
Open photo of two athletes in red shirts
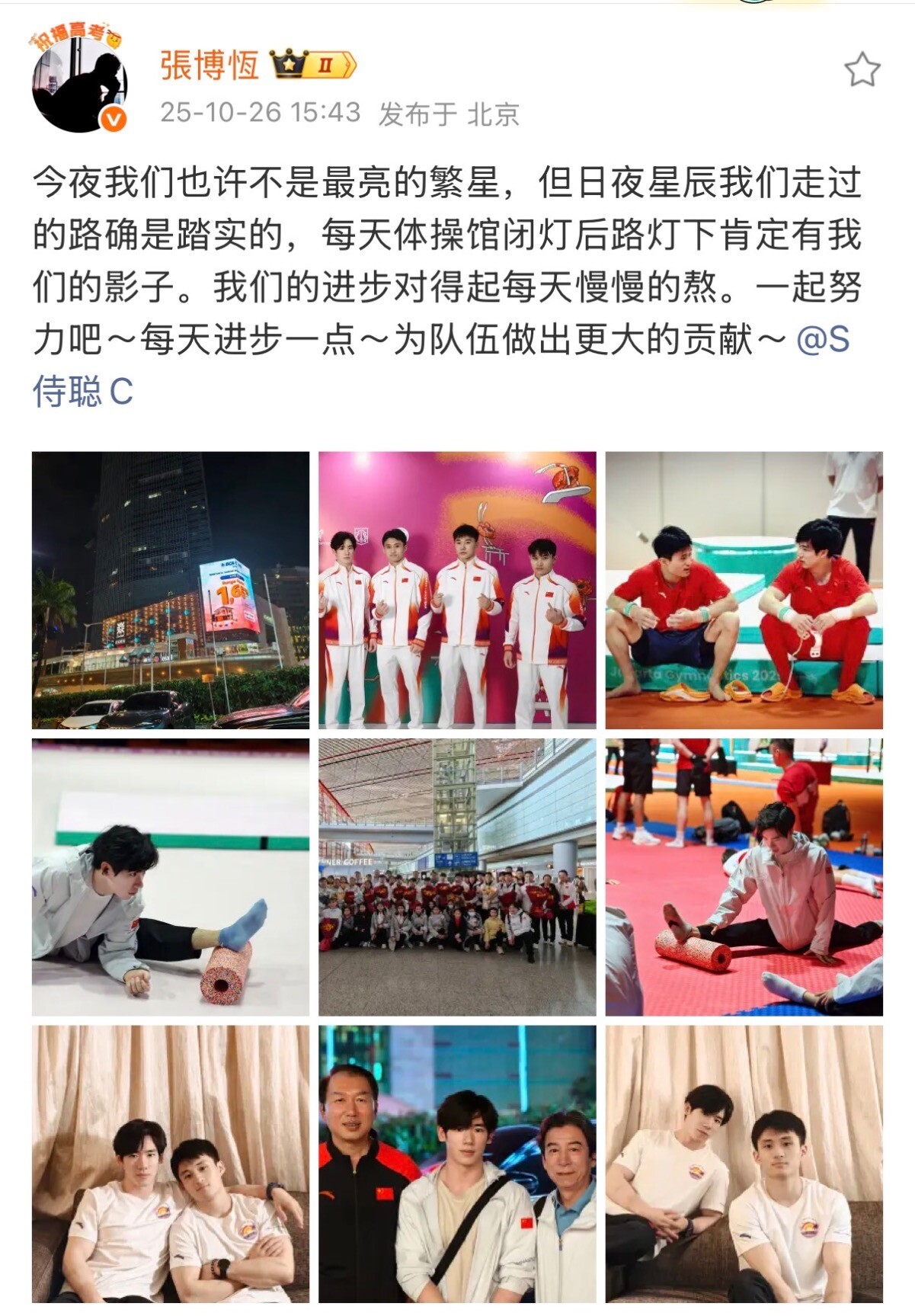point(744,590)
